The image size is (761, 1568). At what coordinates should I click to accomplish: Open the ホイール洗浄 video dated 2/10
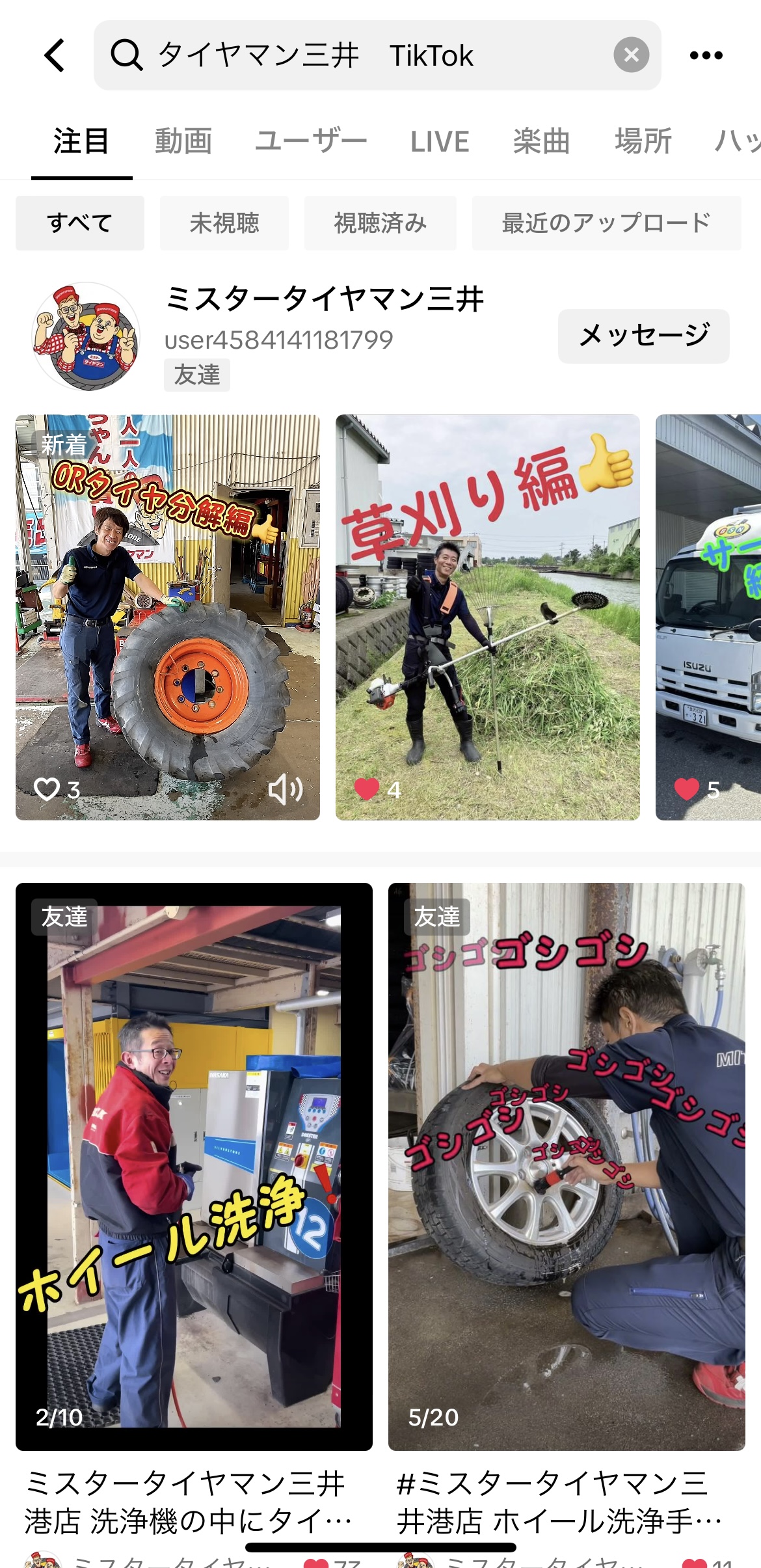click(x=194, y=1167)
